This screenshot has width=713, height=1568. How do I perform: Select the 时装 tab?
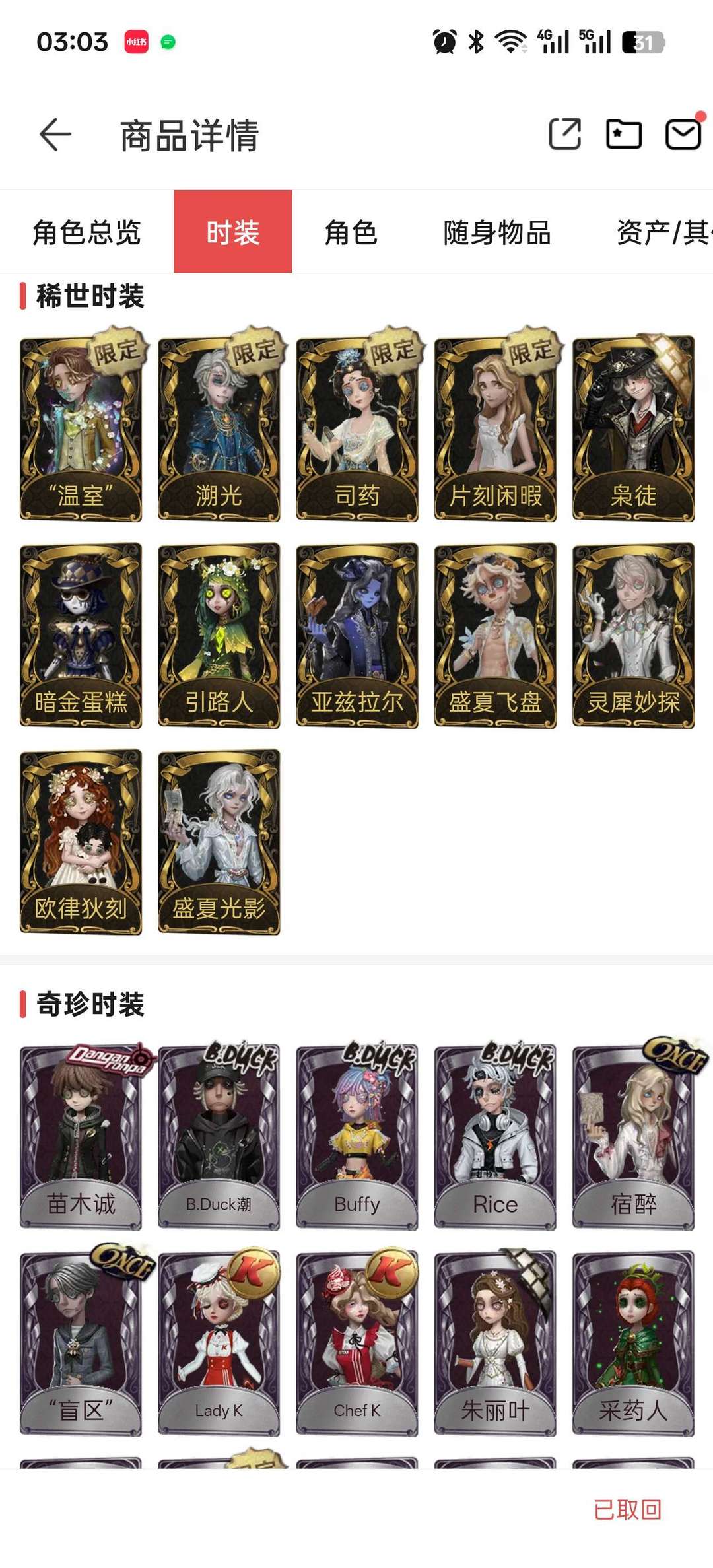point(233,232)
